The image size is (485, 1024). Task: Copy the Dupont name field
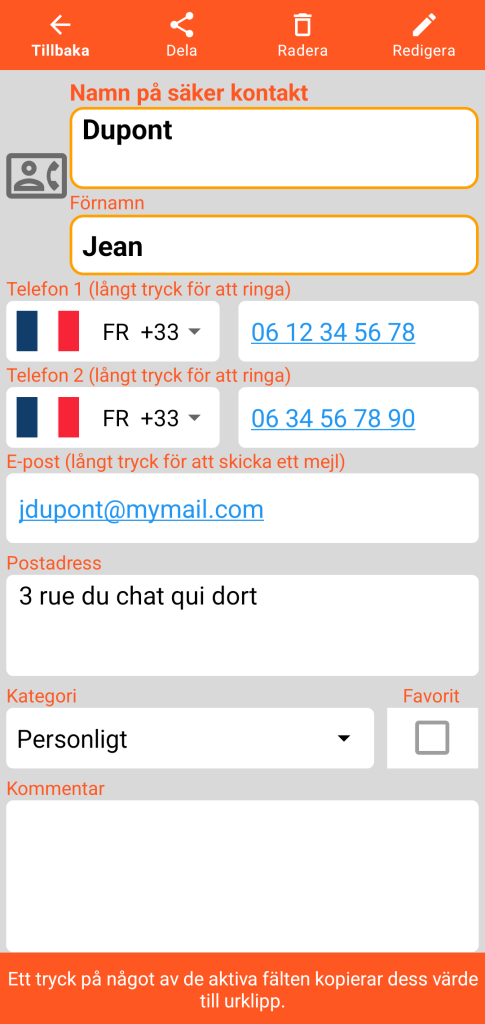[274, 148]
